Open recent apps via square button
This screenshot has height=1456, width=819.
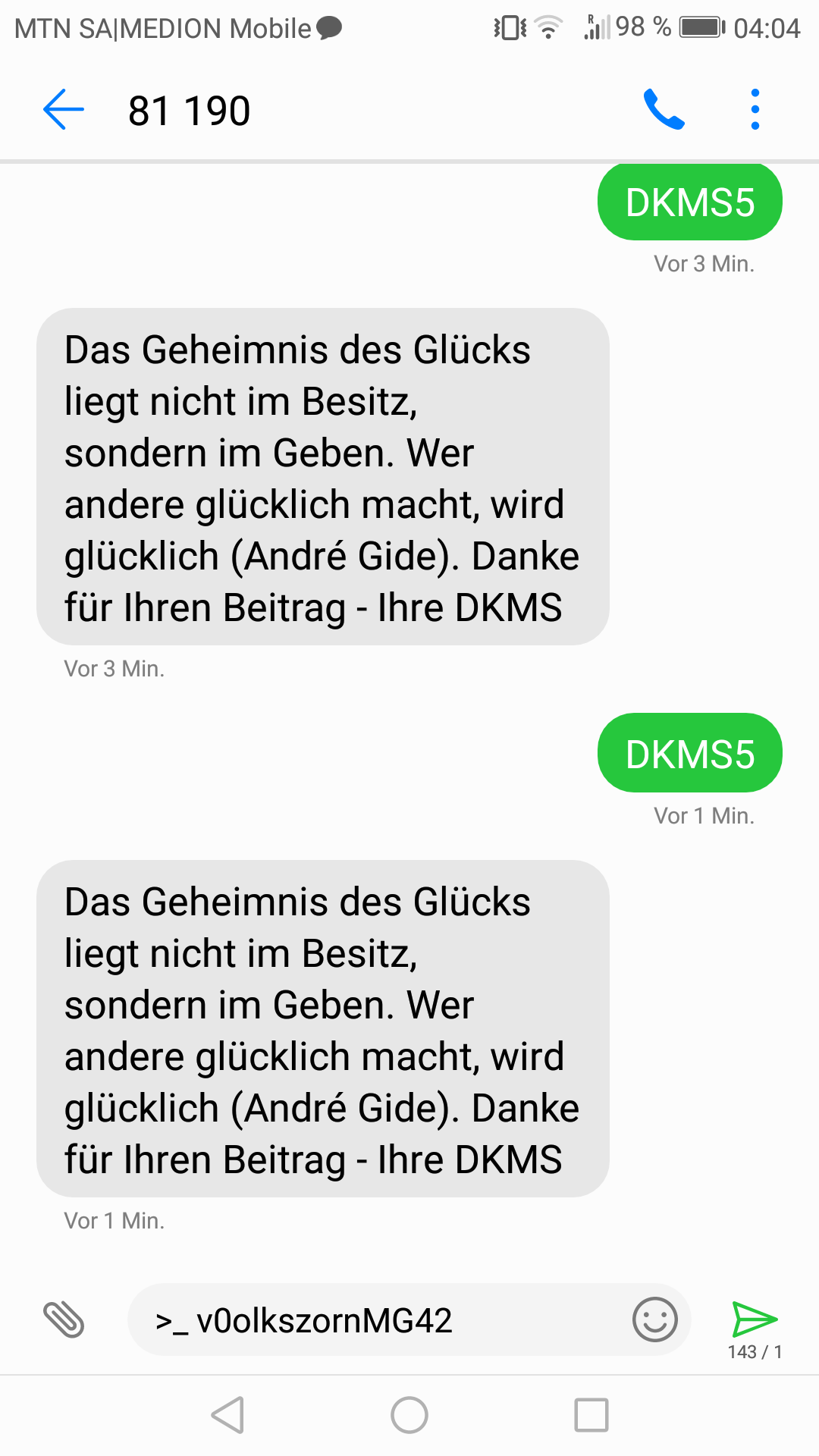(x=591, y=1415)
